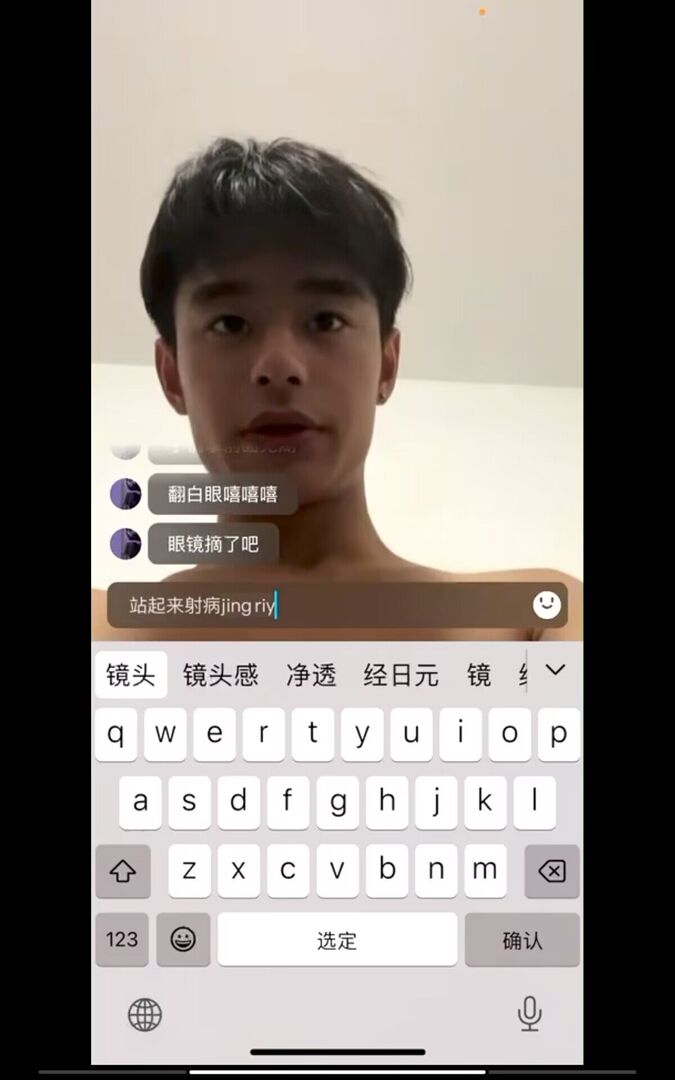
Task: Toggle the shift key
Action: (x=123, y=871)
